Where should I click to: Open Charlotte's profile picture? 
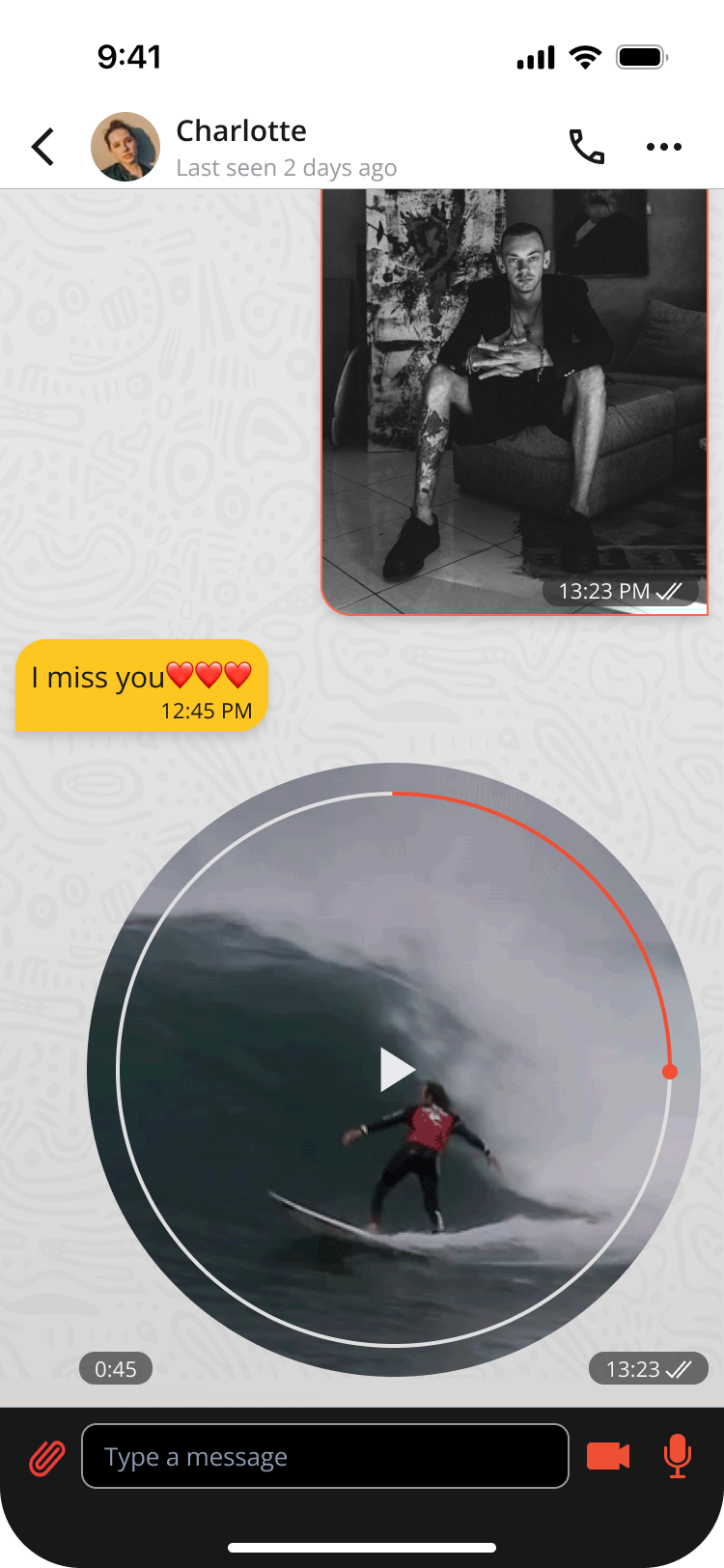point(125,147)
